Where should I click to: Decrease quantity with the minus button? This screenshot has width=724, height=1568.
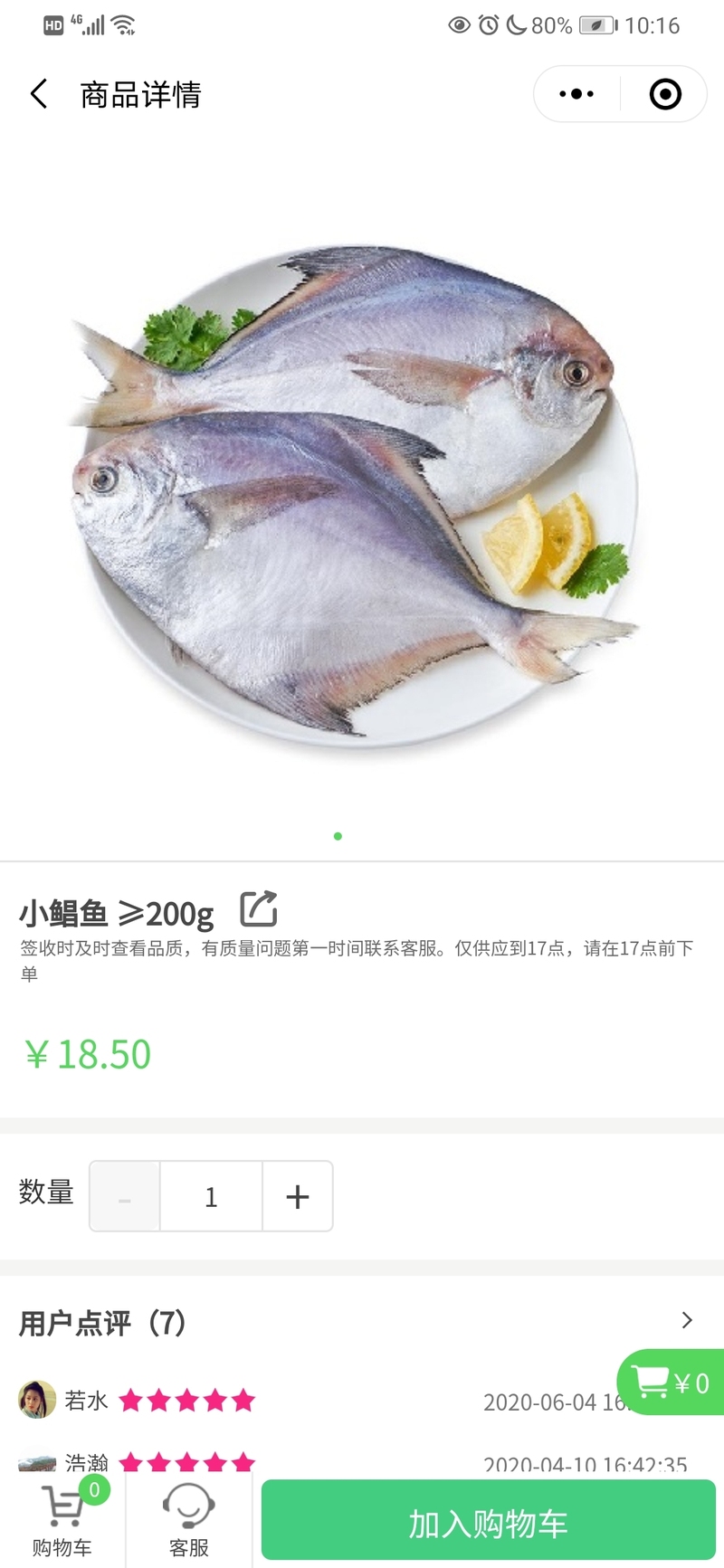[125, 1197]
